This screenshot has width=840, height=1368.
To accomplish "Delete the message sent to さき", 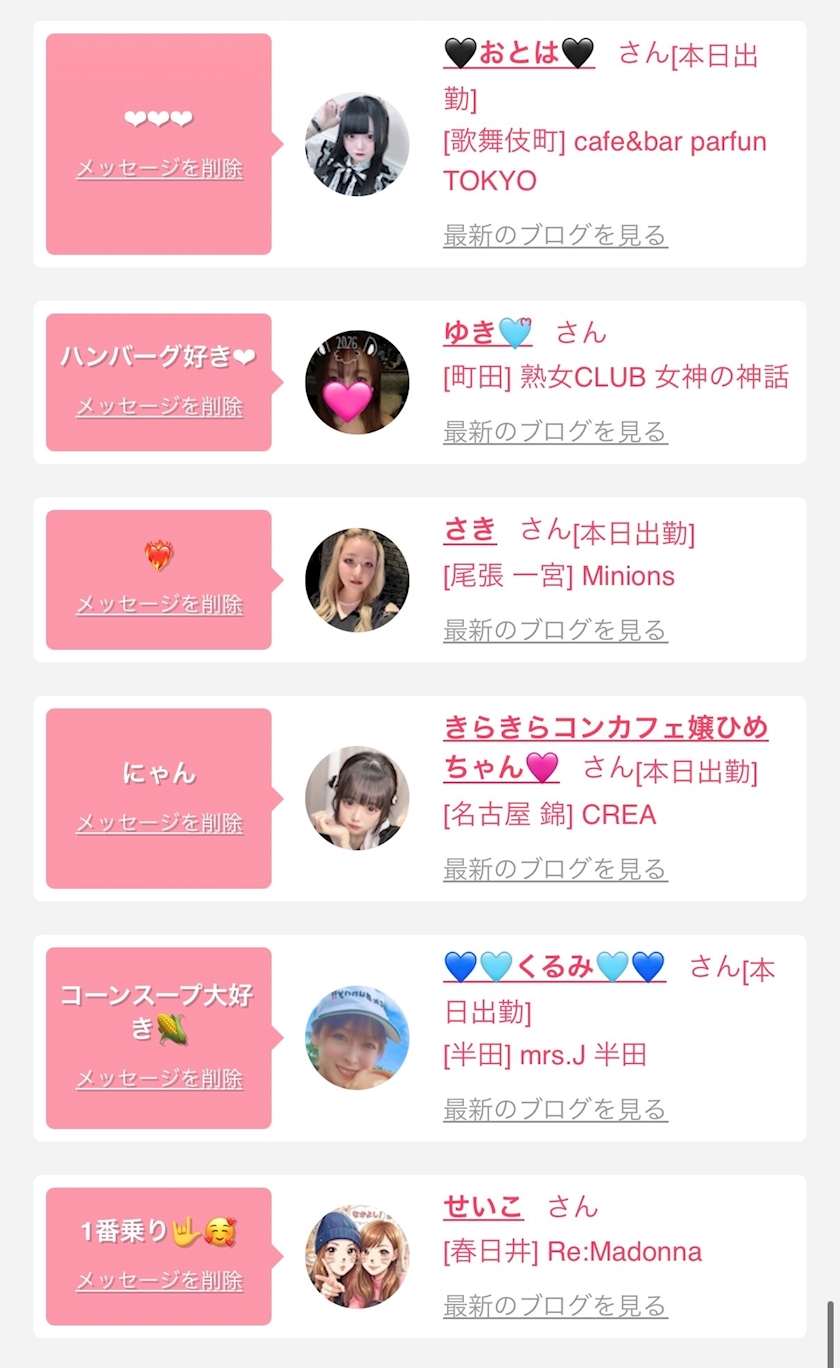I will pyautogui.click(x=159, y=605).
